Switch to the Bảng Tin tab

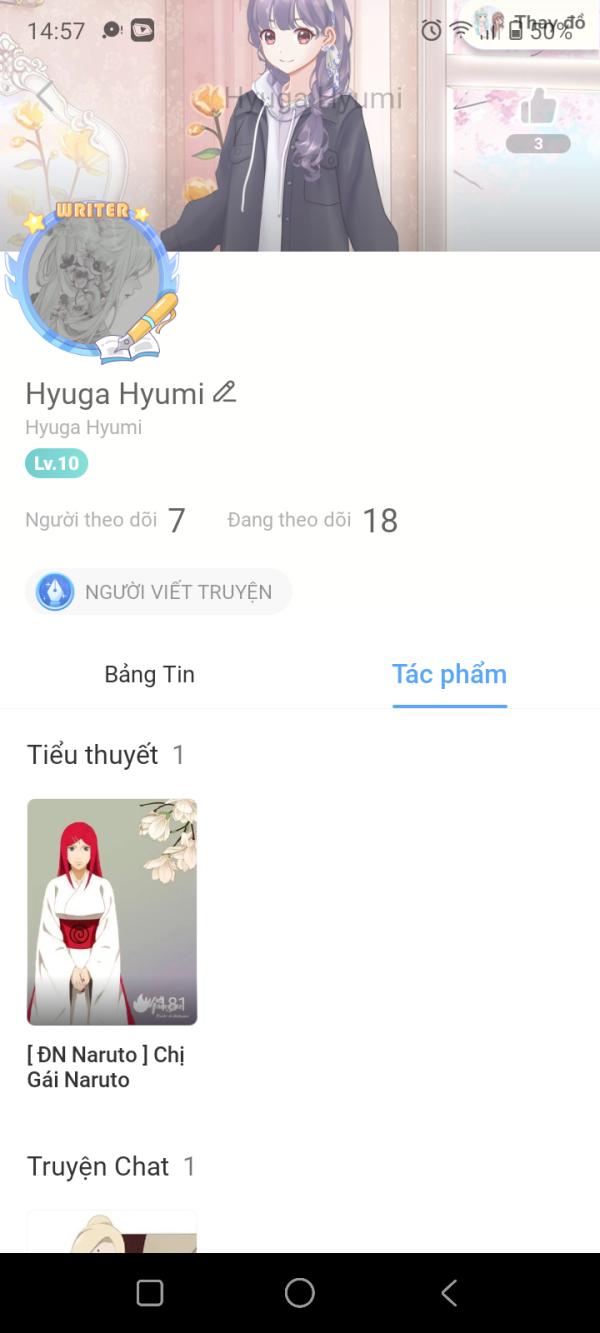tap(150, 674)
